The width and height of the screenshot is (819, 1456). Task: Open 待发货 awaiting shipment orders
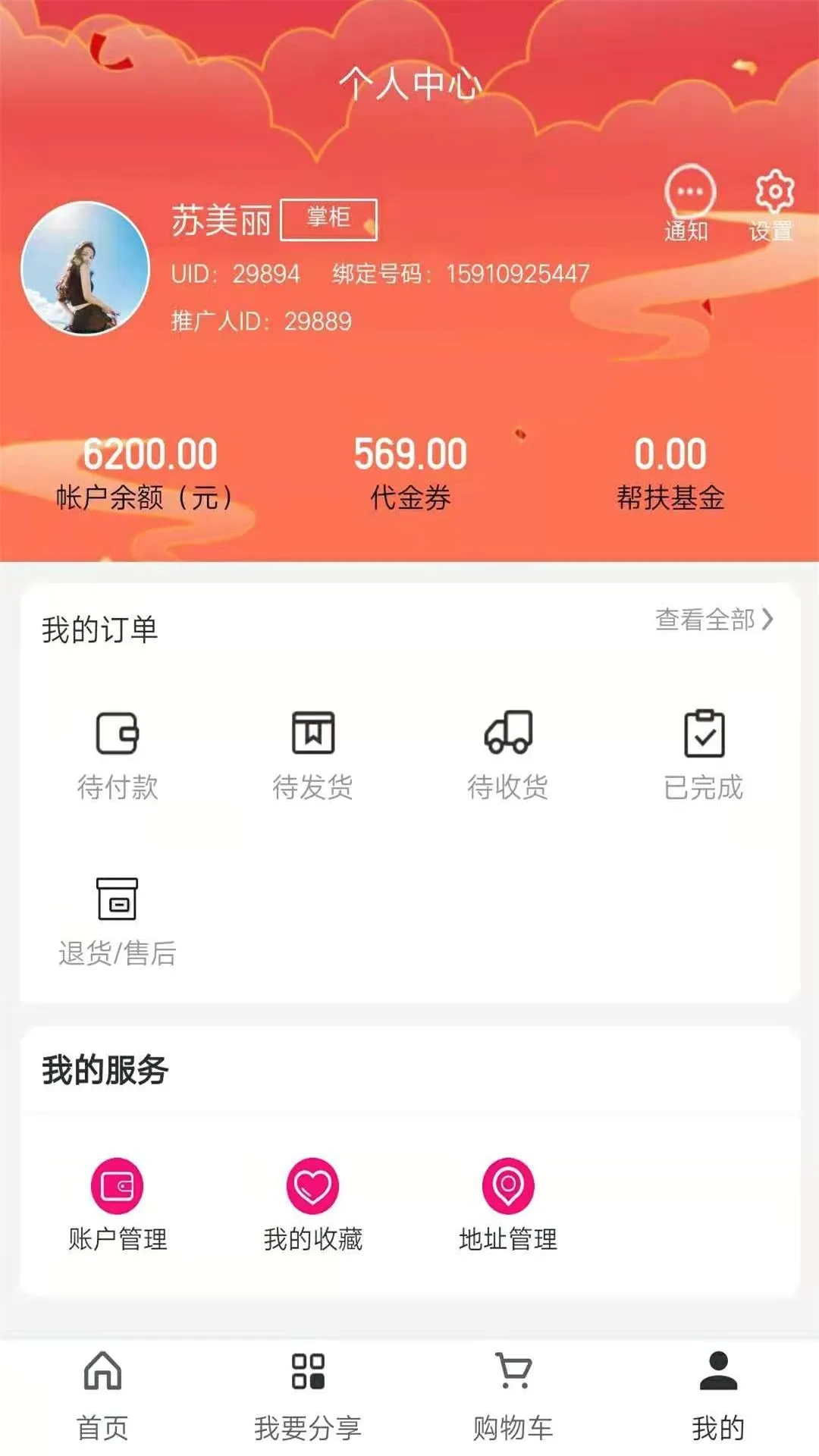tap(313, 755)
